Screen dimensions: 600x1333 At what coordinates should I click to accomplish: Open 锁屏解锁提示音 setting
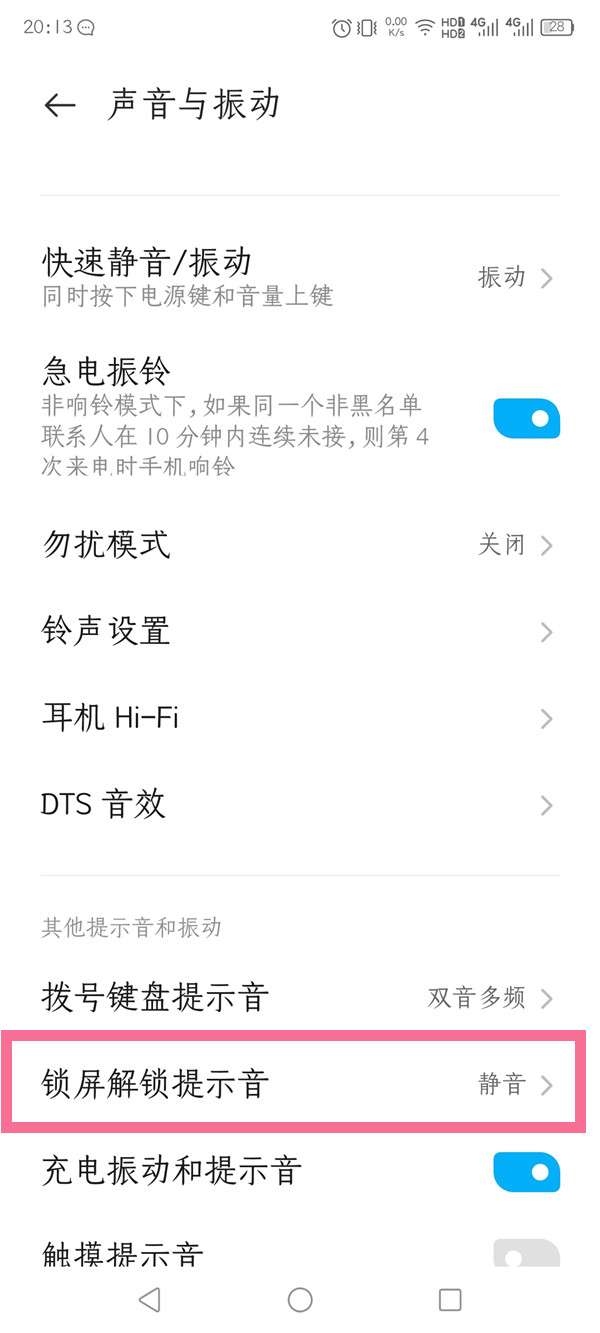coord(300,1085)
